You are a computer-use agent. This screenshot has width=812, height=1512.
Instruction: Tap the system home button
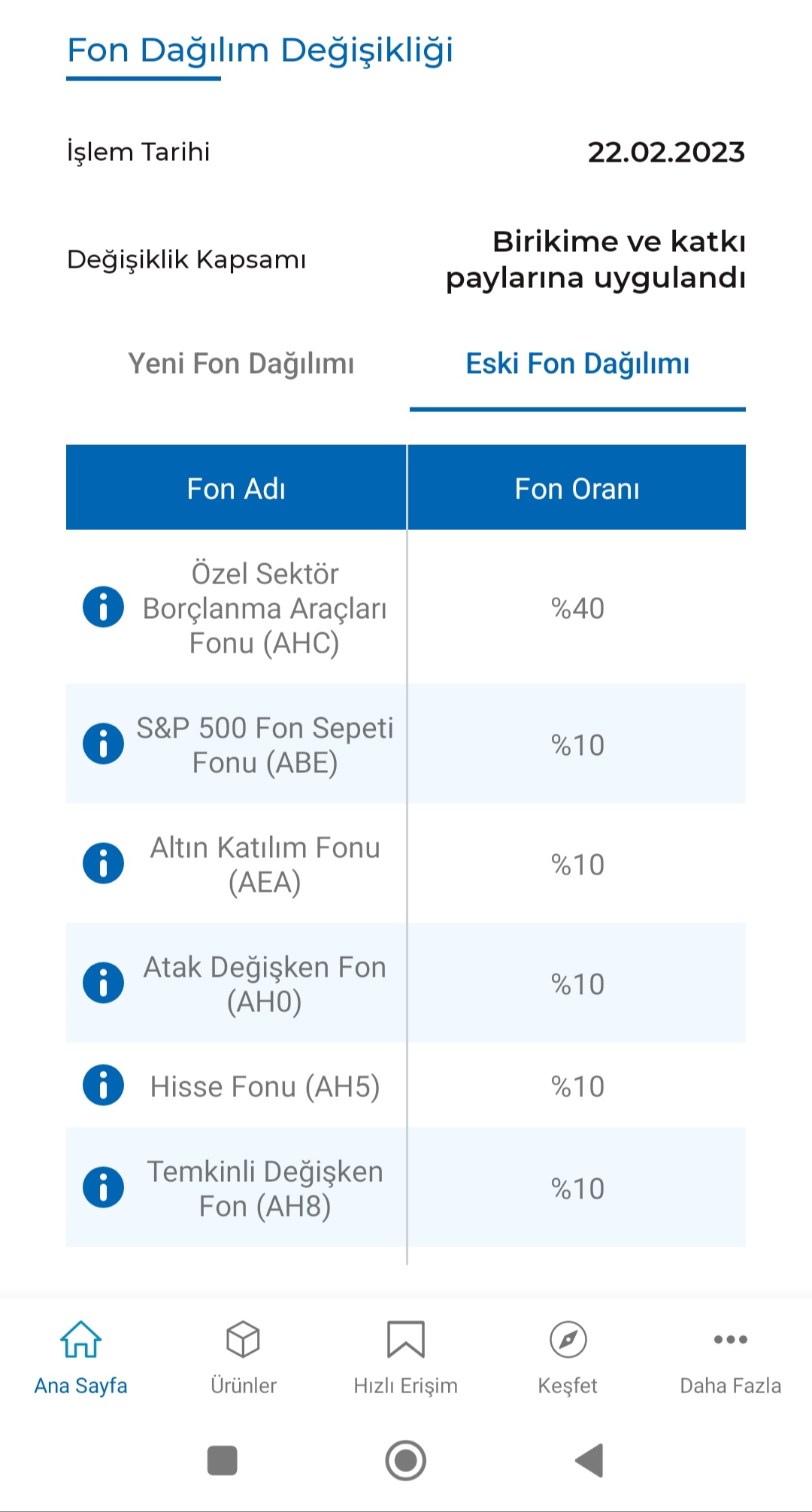point(406,1460)
